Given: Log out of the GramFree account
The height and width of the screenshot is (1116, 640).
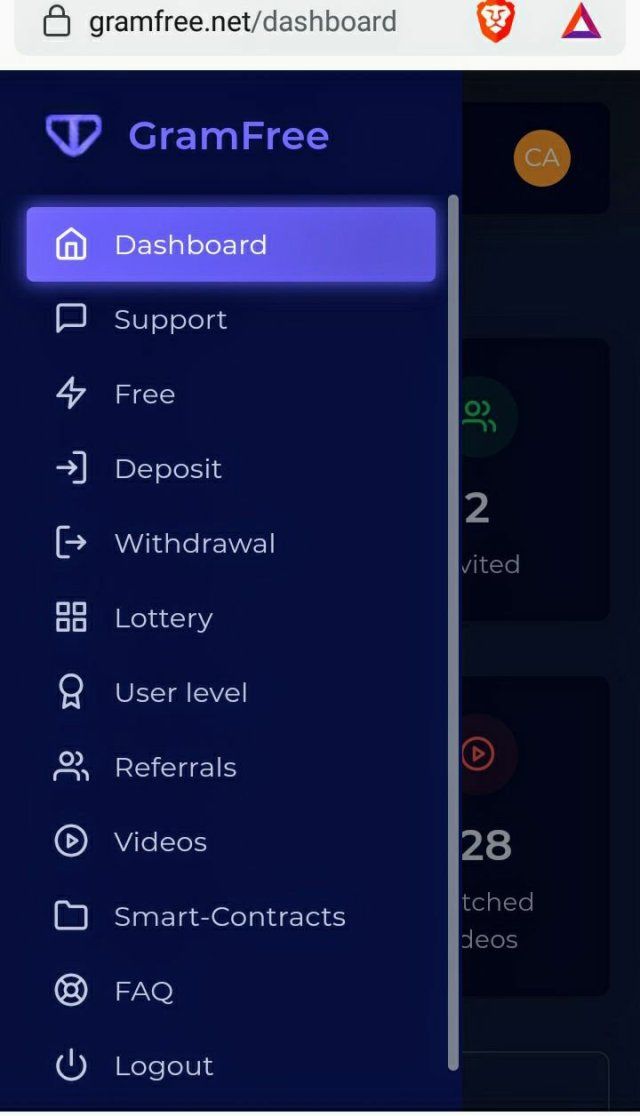Looking at the screenshot, I should tap(231, 1066).
